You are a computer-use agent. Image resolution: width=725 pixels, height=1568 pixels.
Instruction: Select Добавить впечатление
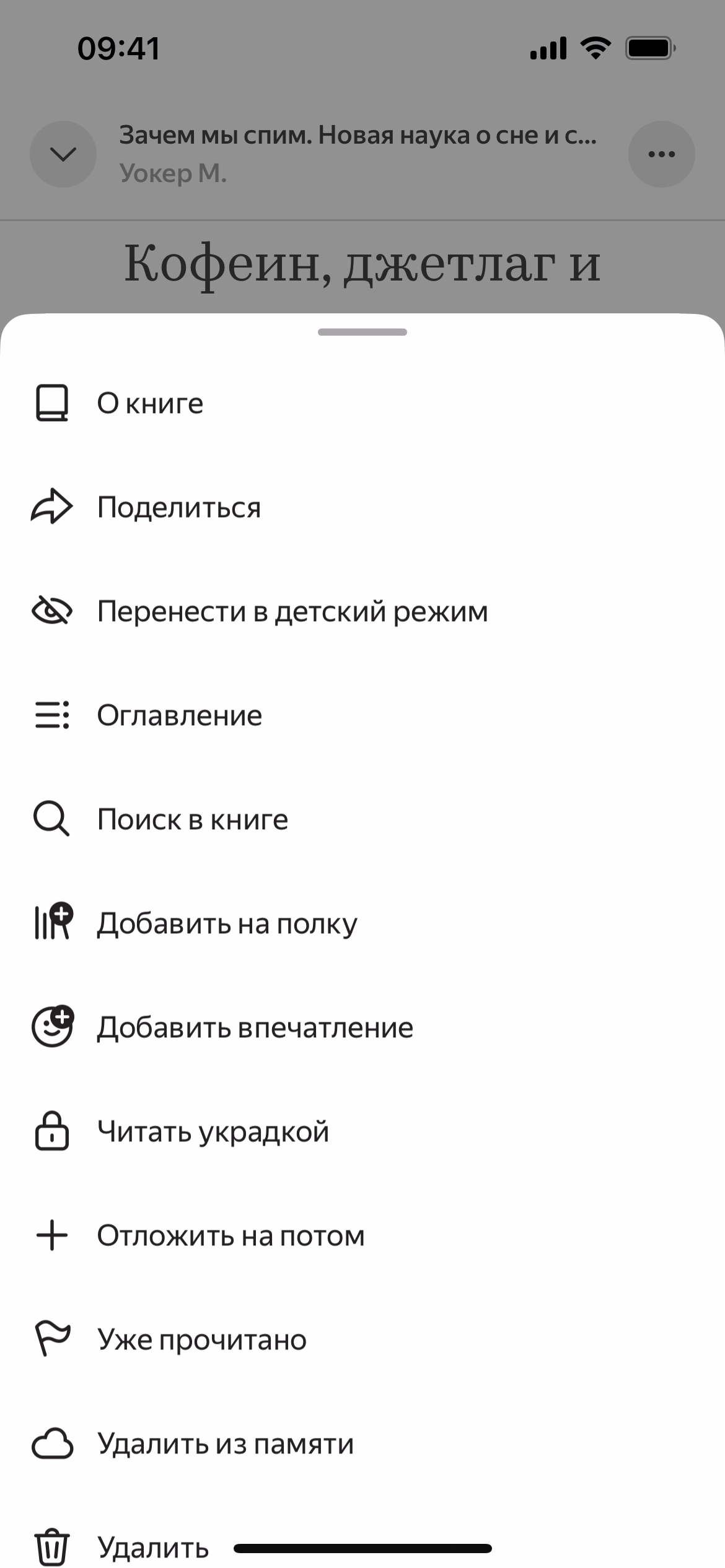point(255,1028)
